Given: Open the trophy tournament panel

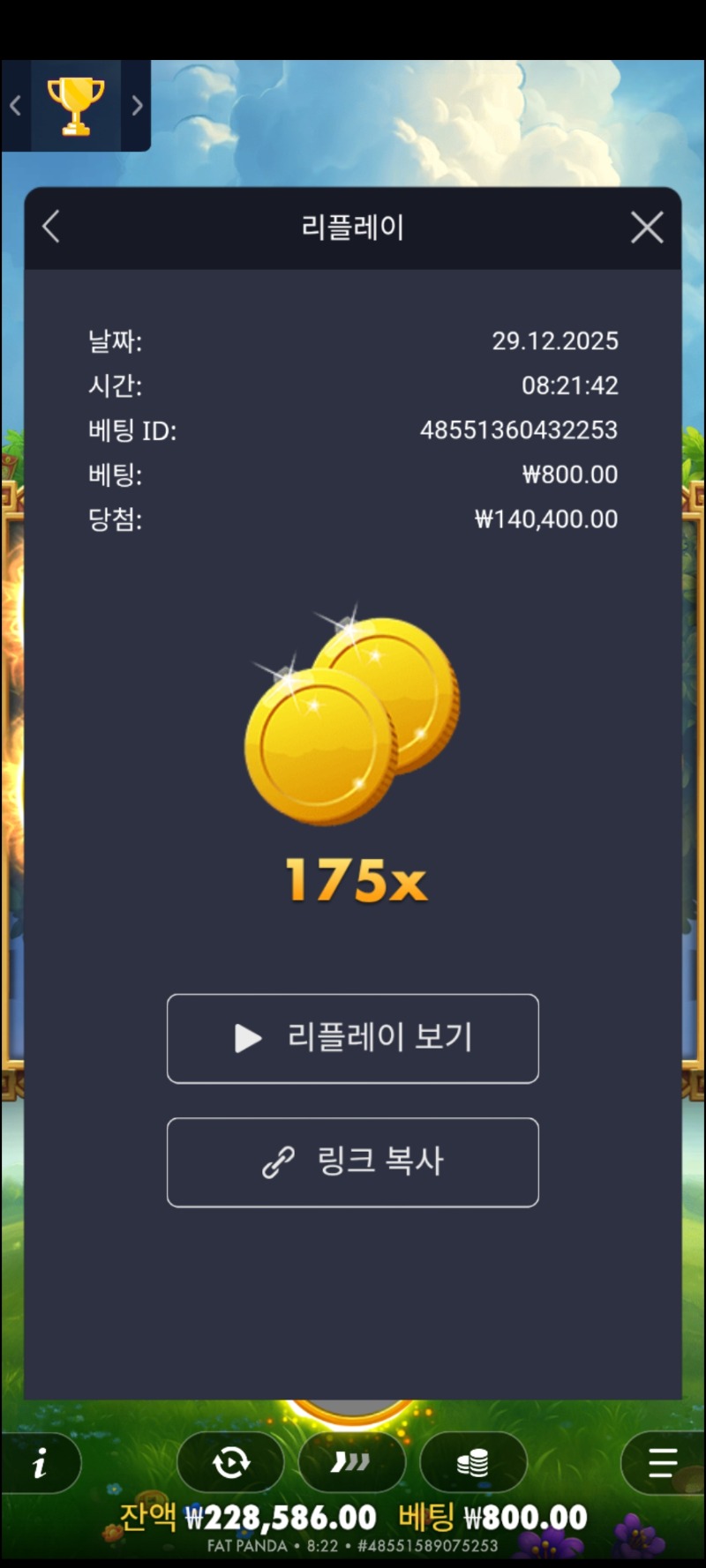Looking at the screenshot, I should (x=76, y=105).
